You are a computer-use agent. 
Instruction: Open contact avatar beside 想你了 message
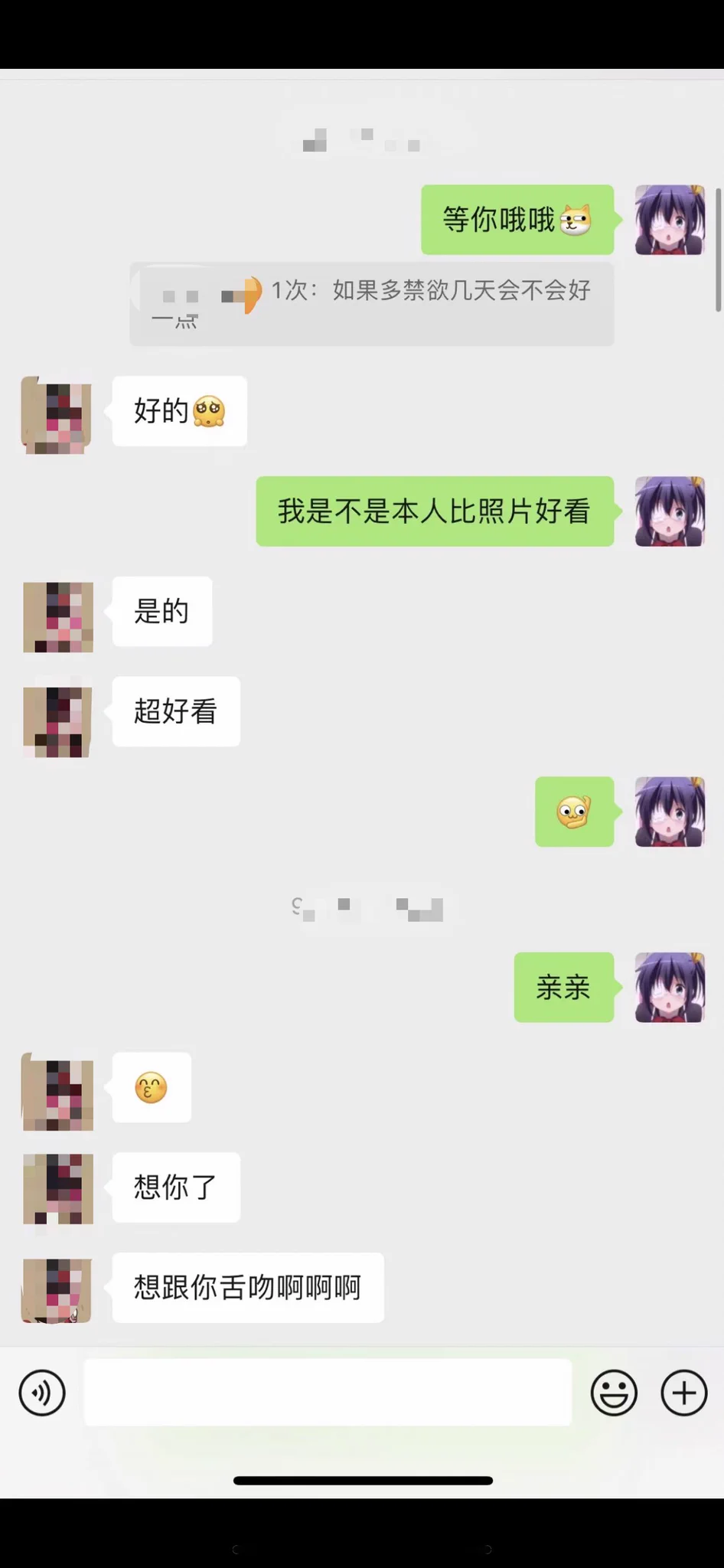58,1188
